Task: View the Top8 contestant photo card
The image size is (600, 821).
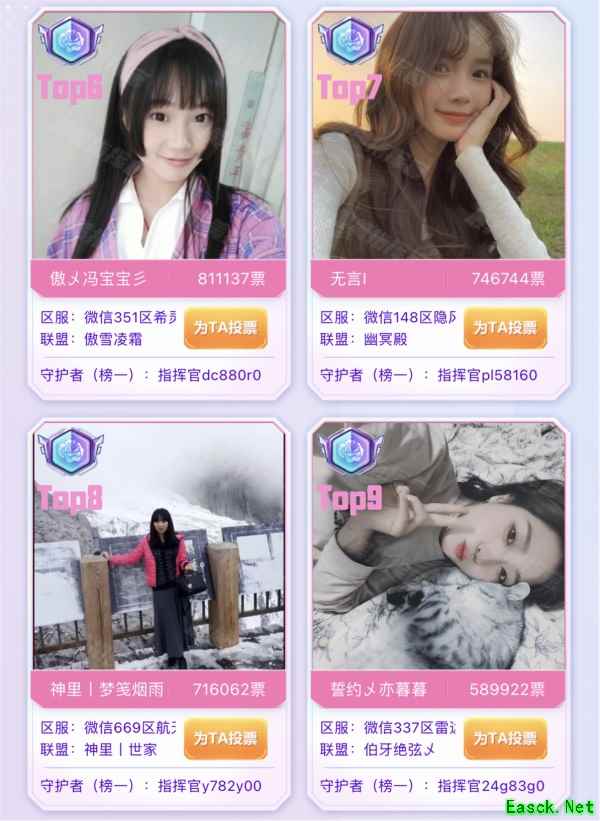Action: tap(159, 548)
